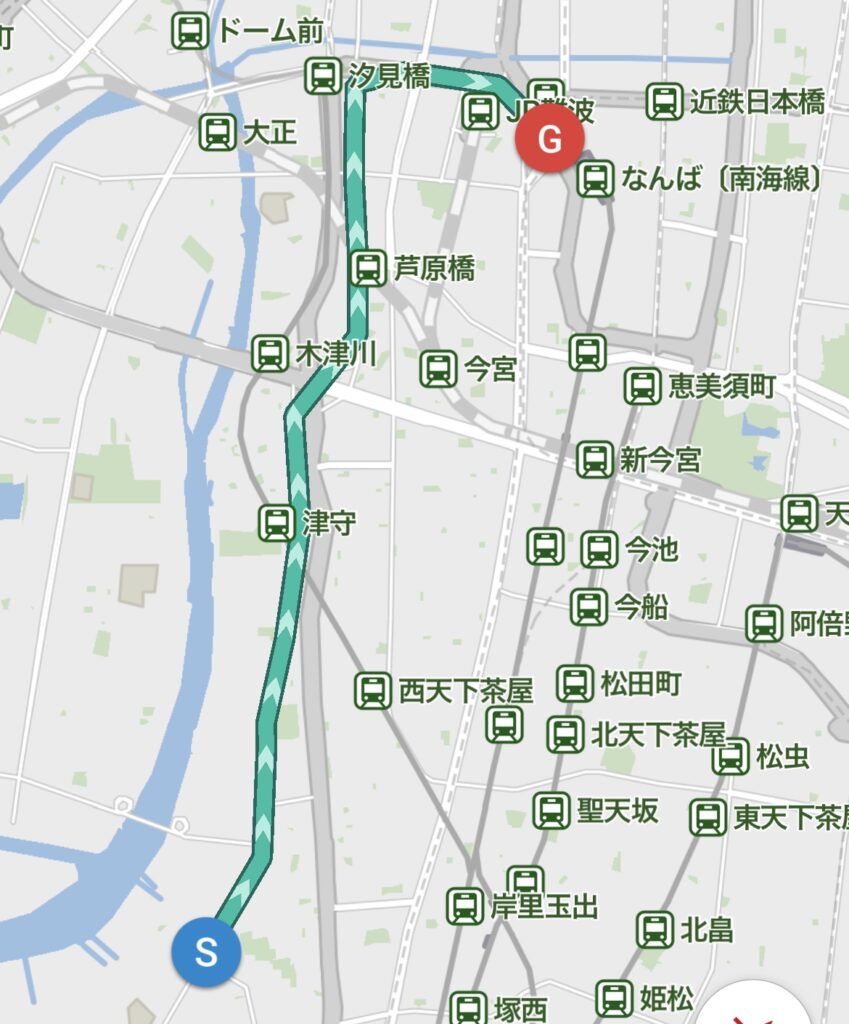Tap the start point S marker

tap(206, 952)
